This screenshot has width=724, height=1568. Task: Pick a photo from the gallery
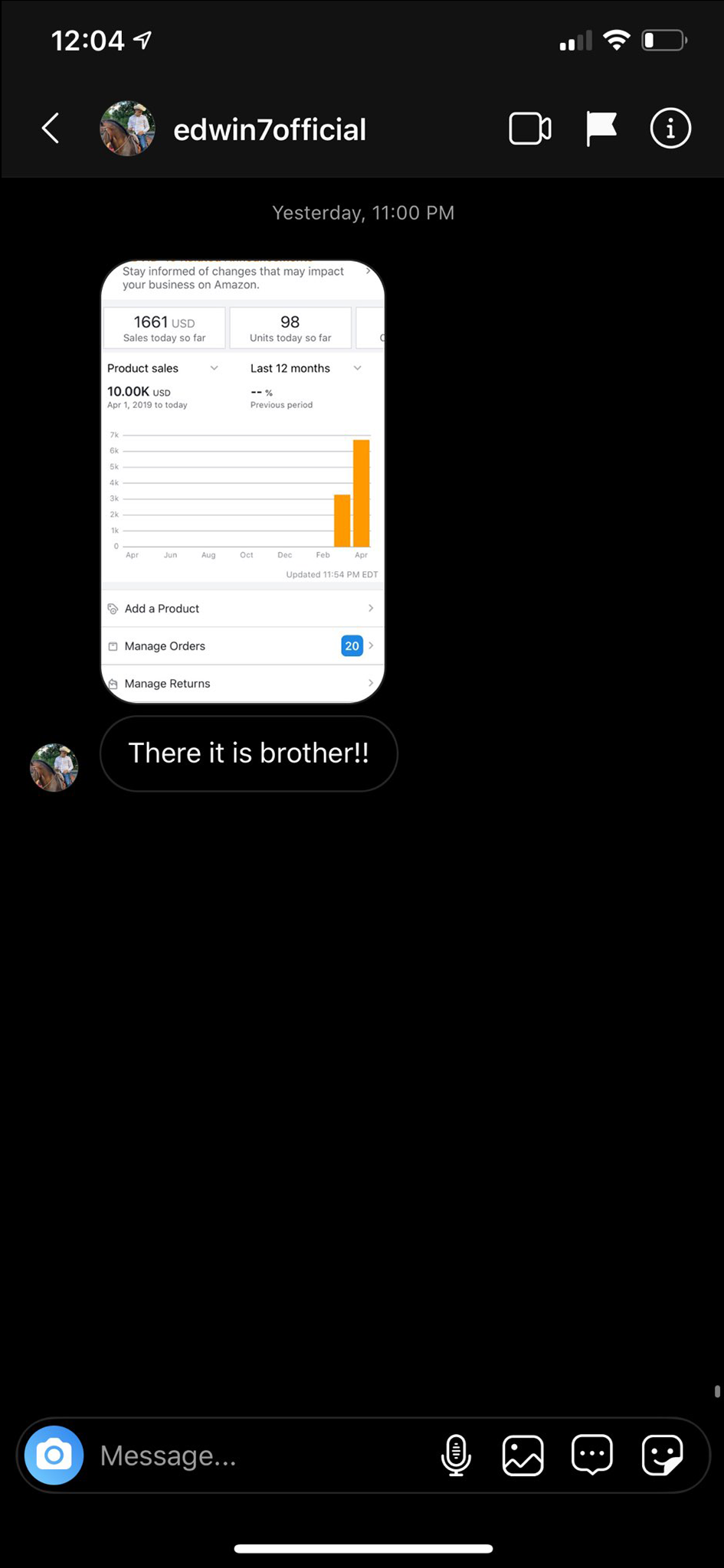pyautogui.click(x=523, y=1455)
